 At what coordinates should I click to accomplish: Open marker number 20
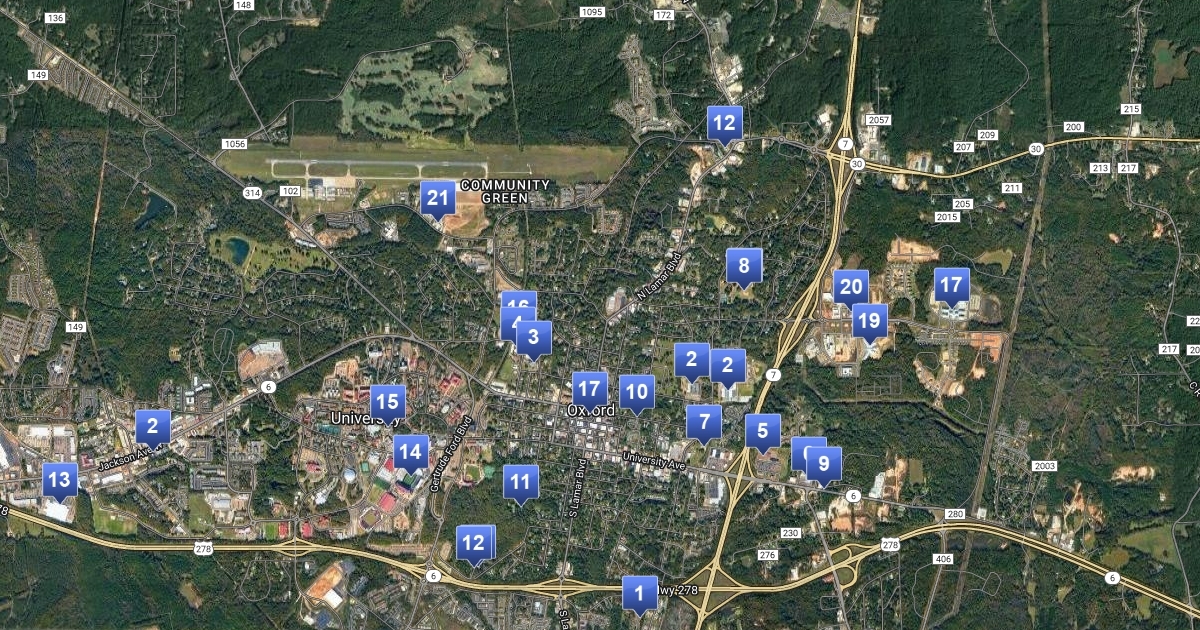coord(850,288)
